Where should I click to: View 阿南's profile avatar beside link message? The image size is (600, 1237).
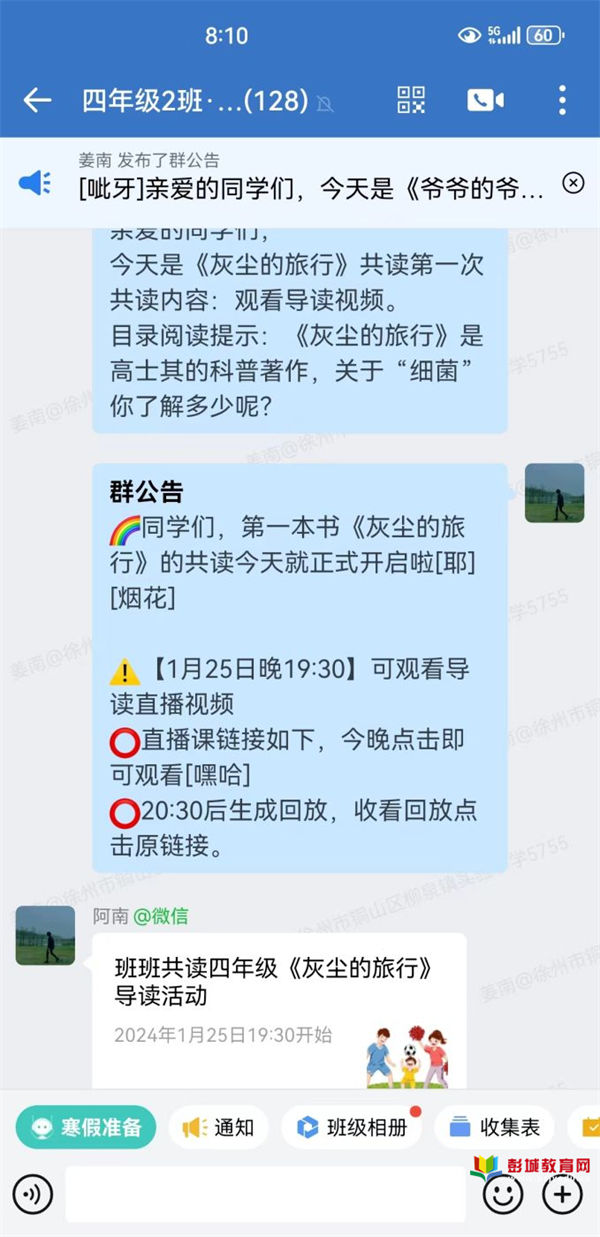tap(45, 935)
